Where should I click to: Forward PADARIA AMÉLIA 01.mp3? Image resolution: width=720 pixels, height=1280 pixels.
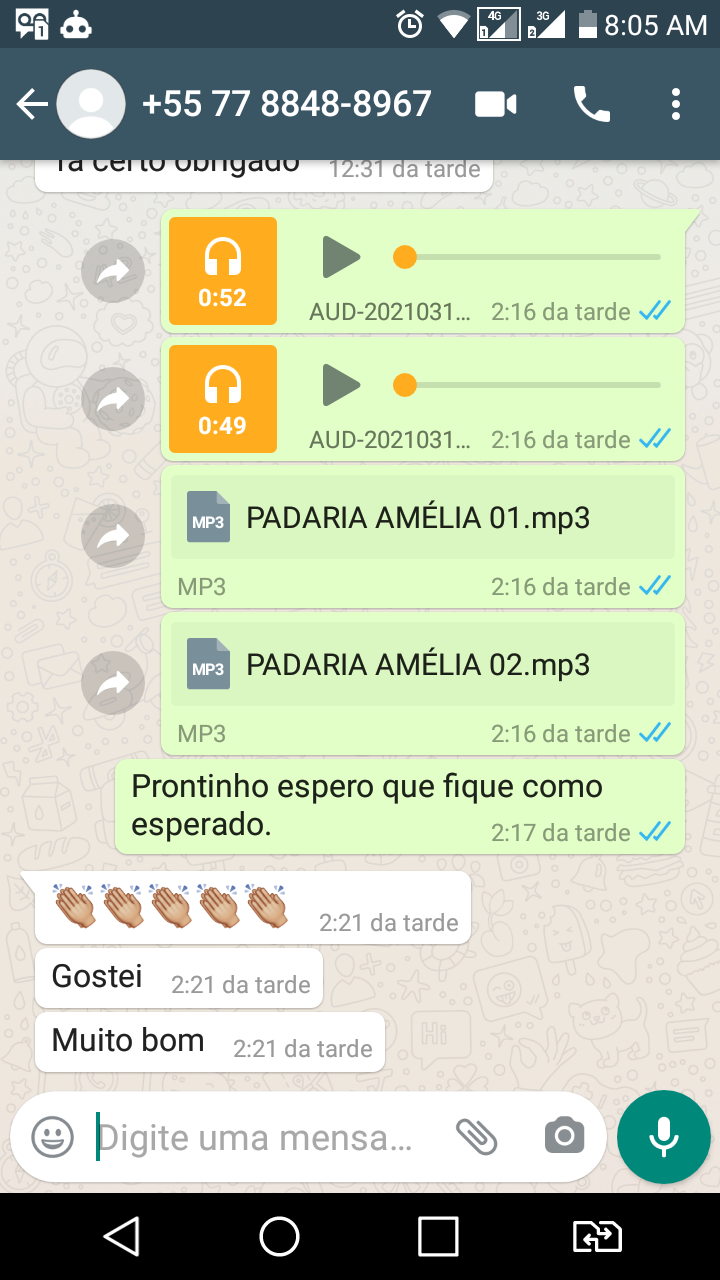point(113,537)
